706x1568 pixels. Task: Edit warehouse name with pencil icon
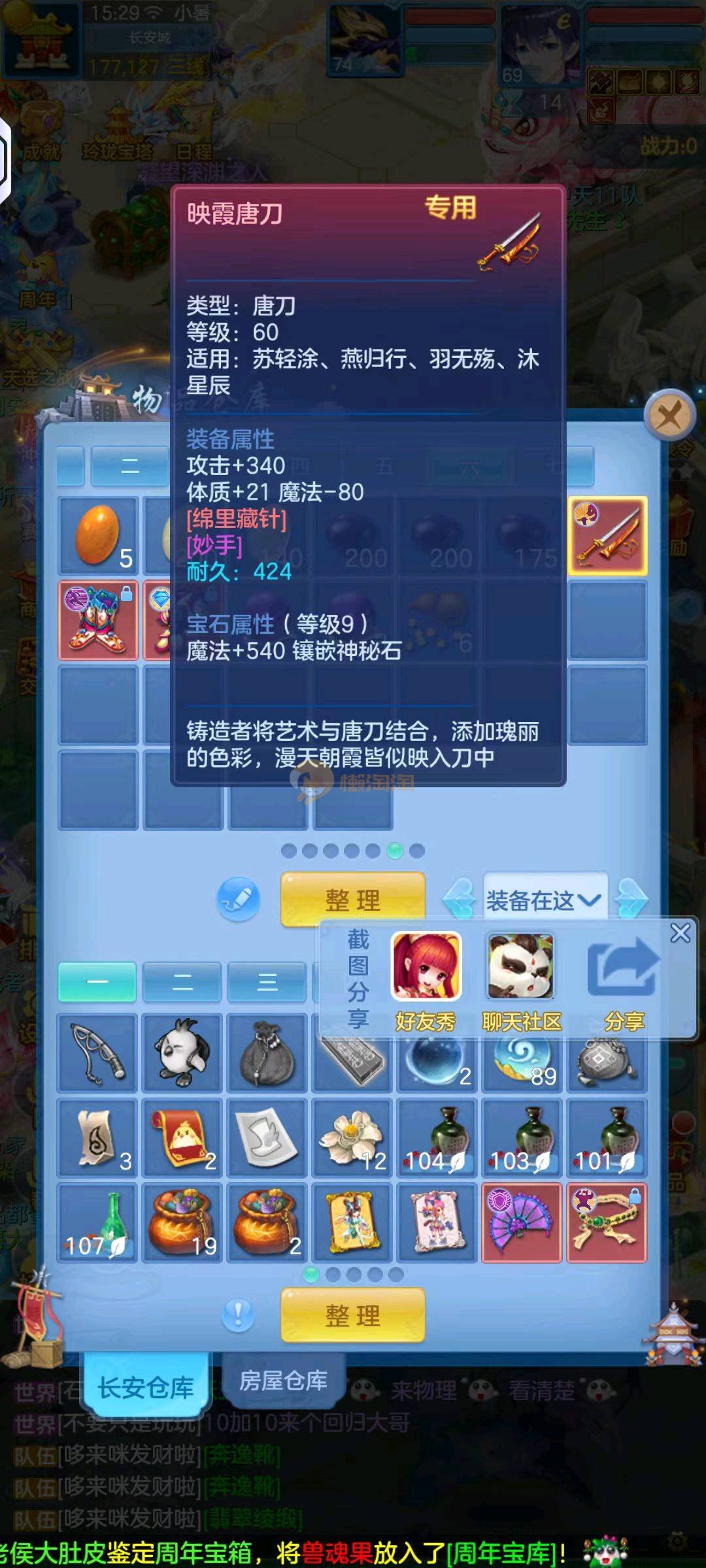(x=239, y=900)
